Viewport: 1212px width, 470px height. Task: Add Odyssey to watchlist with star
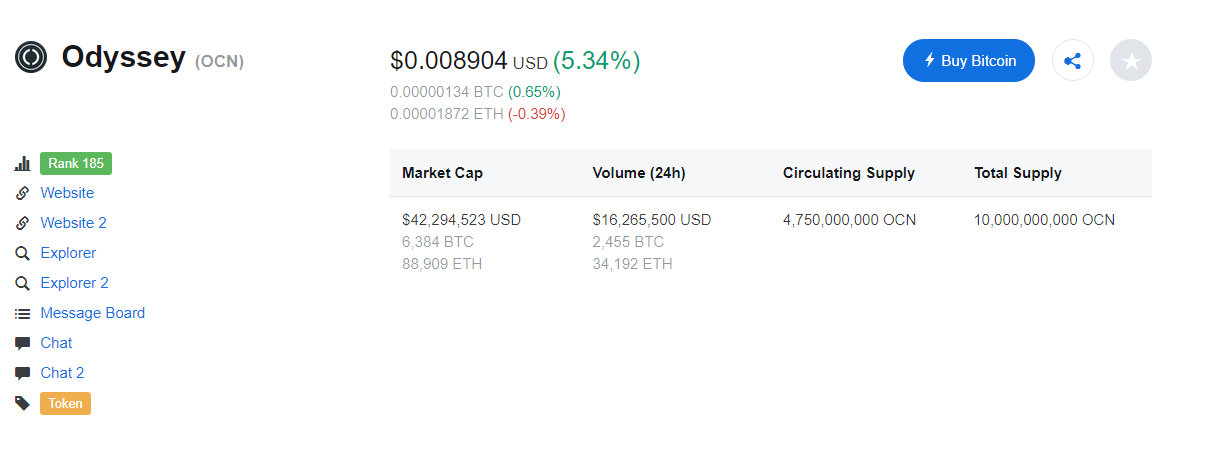[1131, 61]
